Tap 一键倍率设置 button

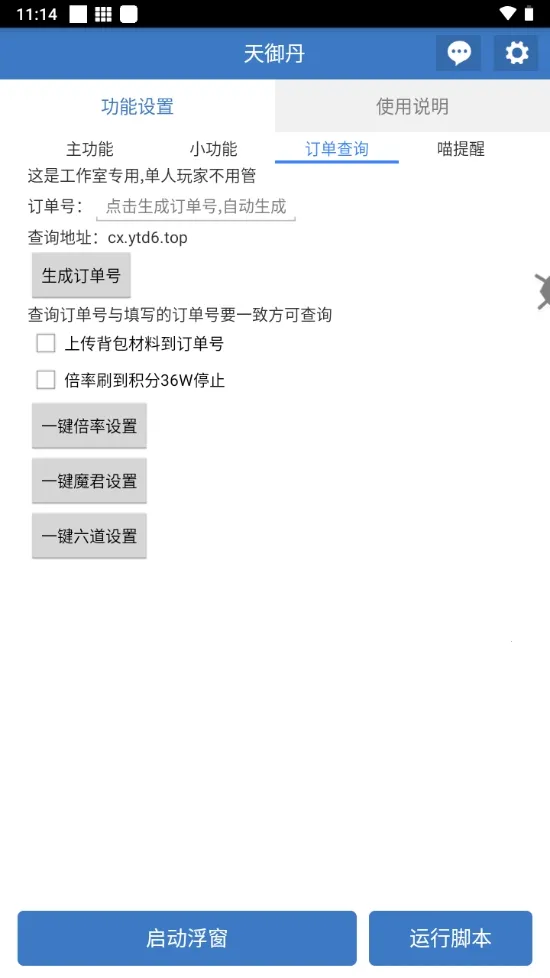pyautogui.click(x=89, y=426)
